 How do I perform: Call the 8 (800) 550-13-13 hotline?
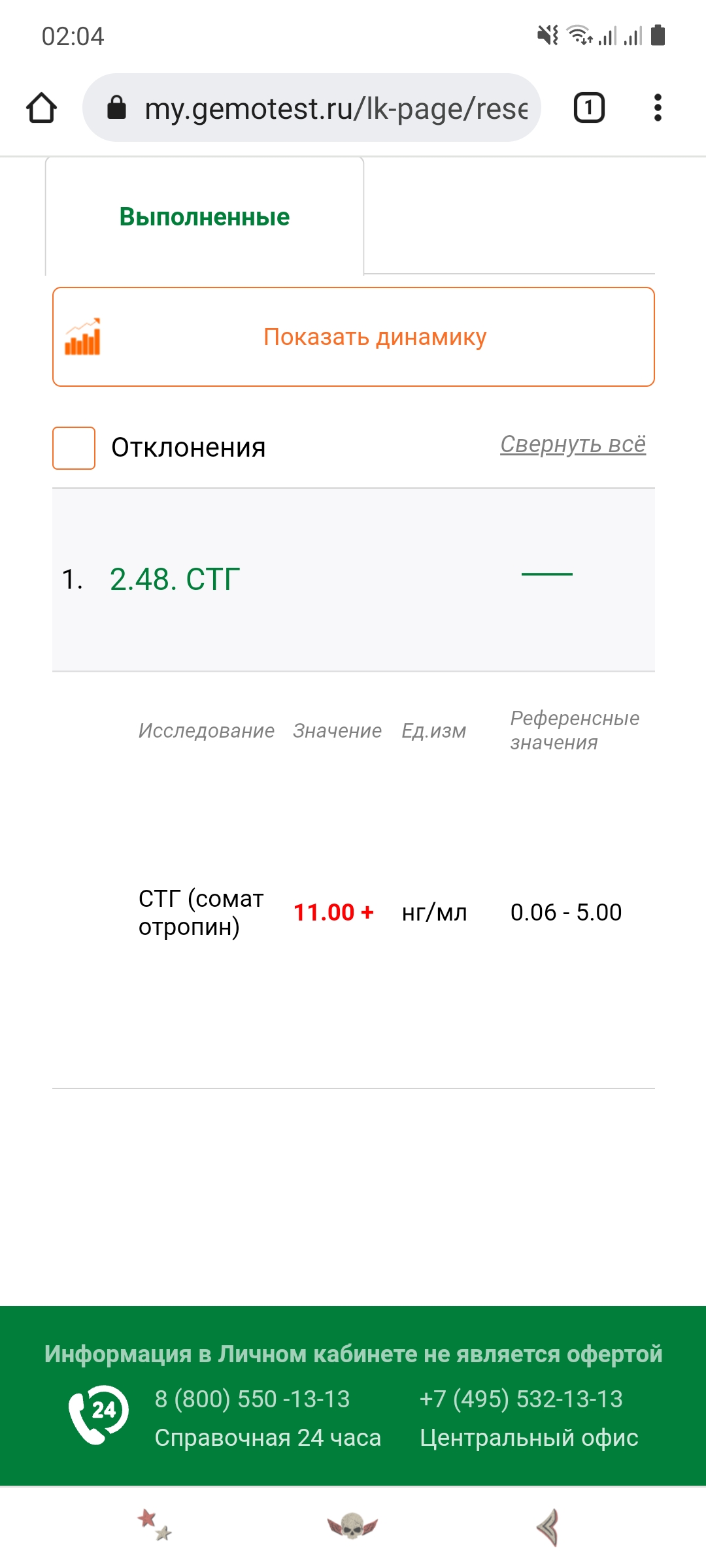click(252, 1399)
